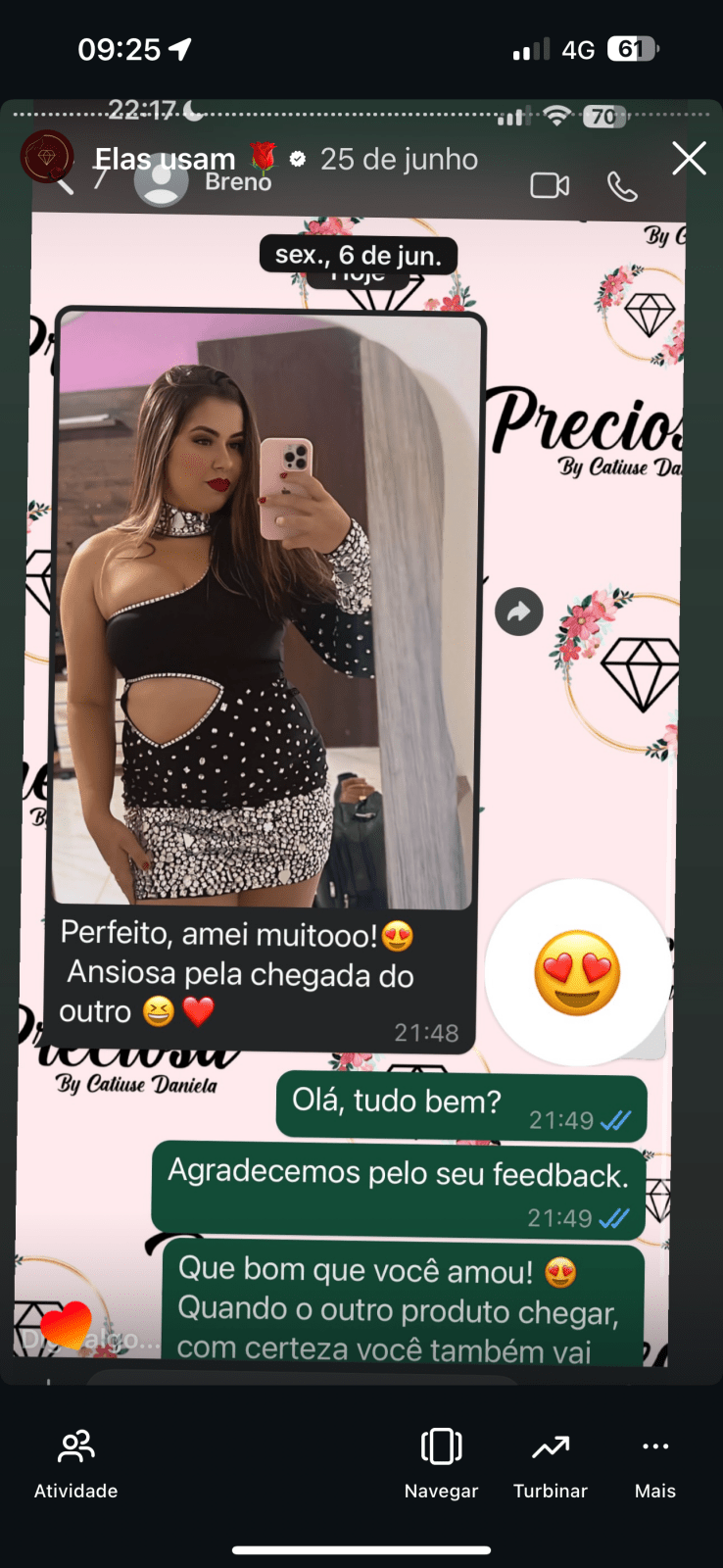Boost this story with Turbinar
This screenshot has width=723, height=1568.
click(x=550, y=1463)
